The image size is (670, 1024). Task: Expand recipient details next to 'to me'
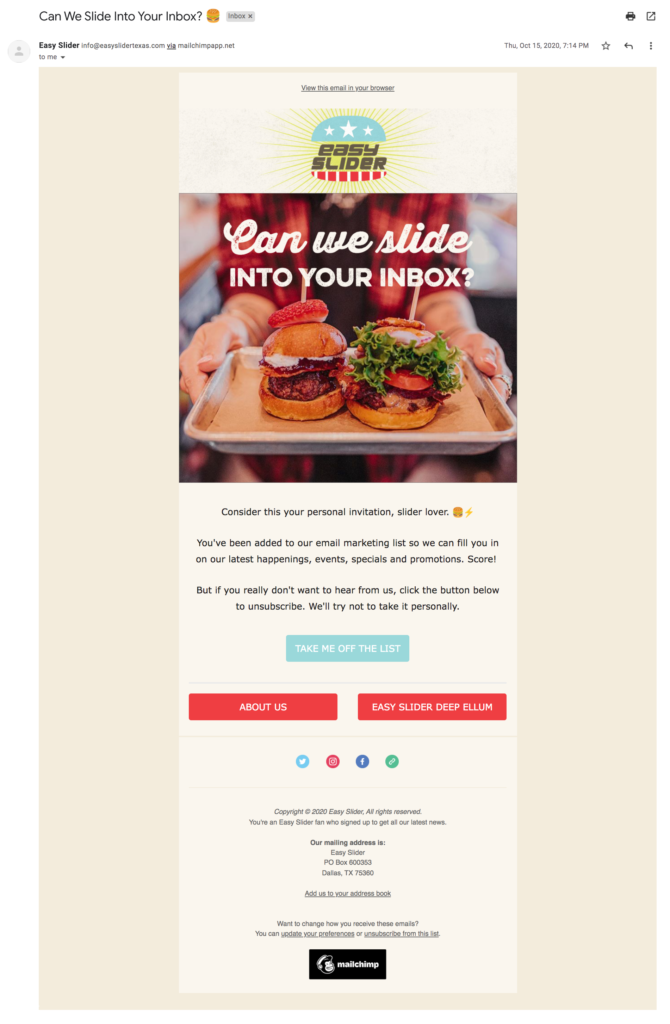(63, 57)
